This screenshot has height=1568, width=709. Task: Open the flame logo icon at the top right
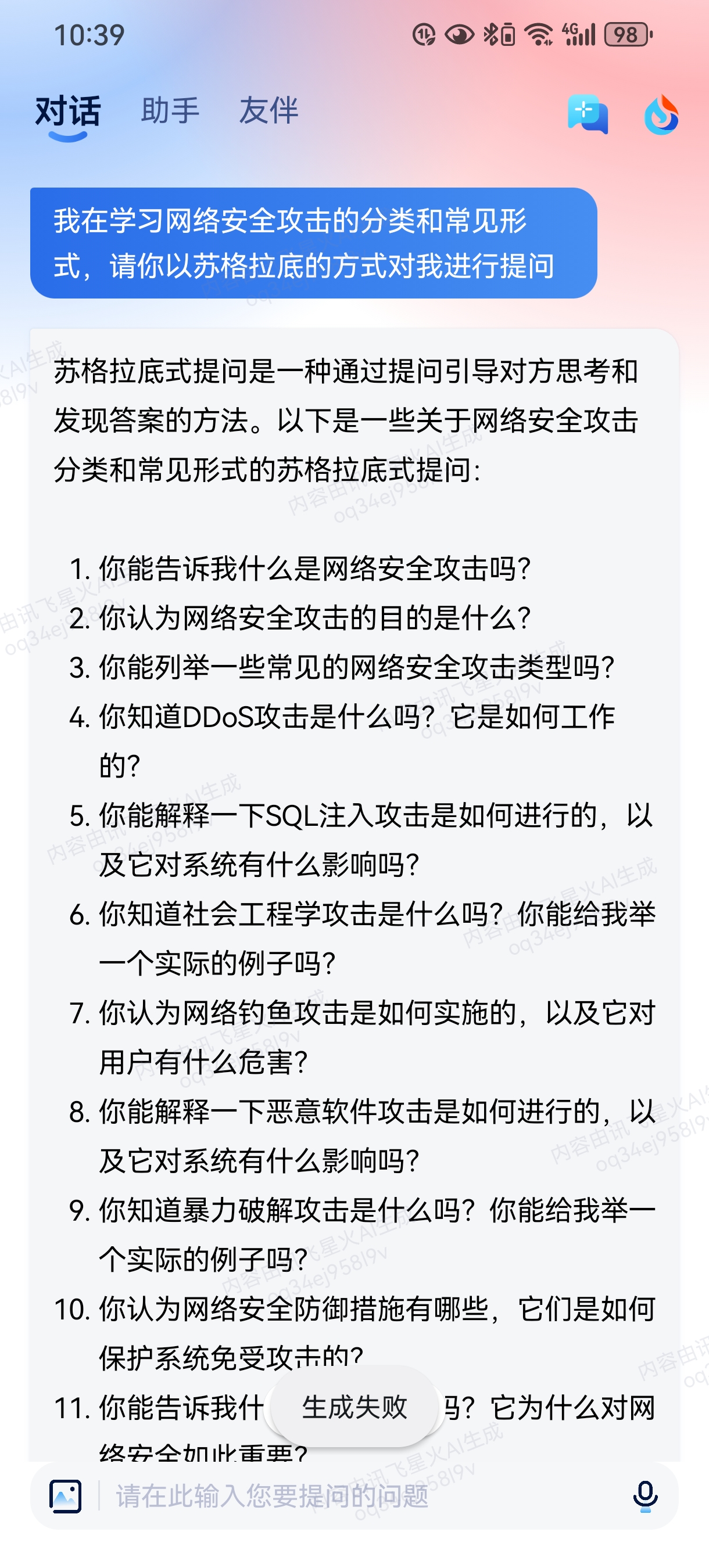[x=661, y=114]
